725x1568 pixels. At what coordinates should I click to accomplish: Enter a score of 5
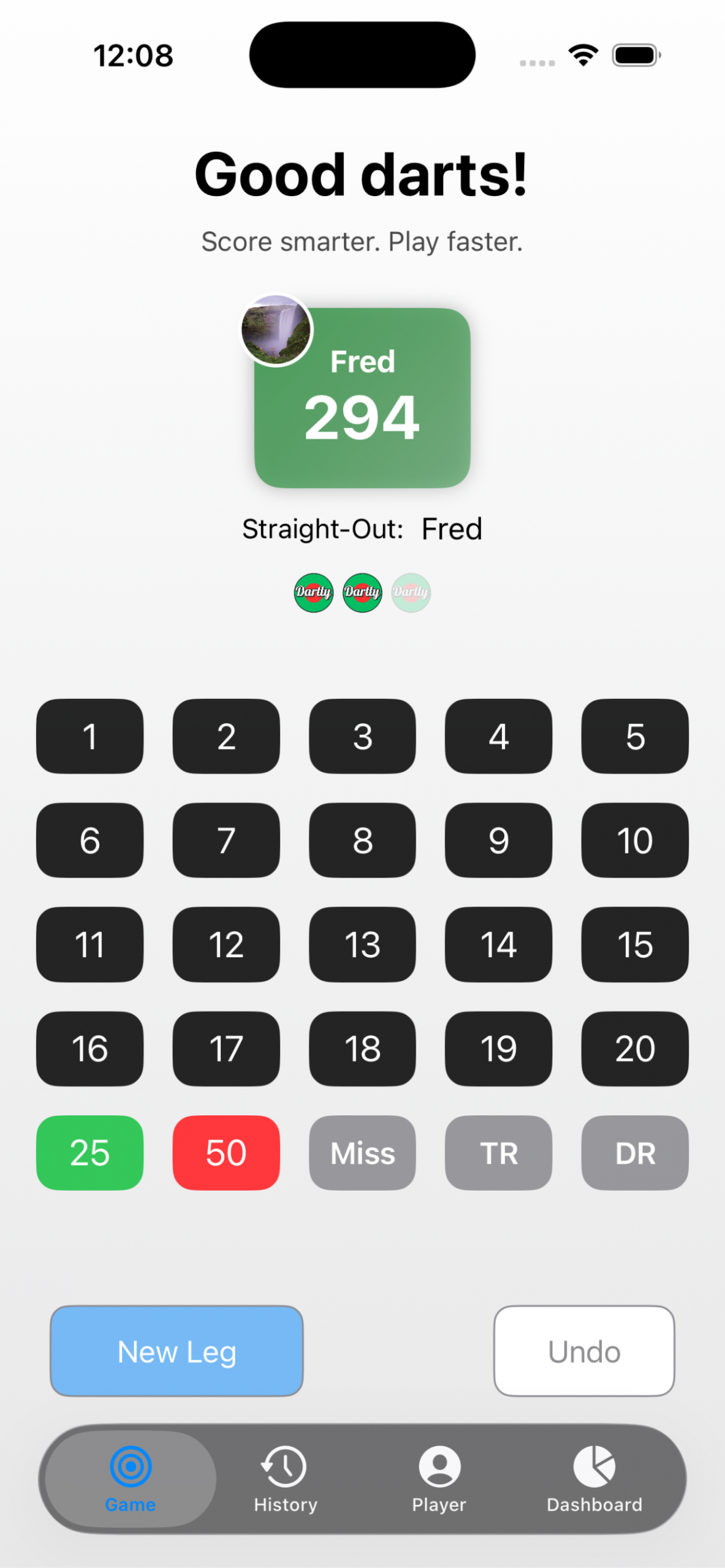click(x=634, y=736)
